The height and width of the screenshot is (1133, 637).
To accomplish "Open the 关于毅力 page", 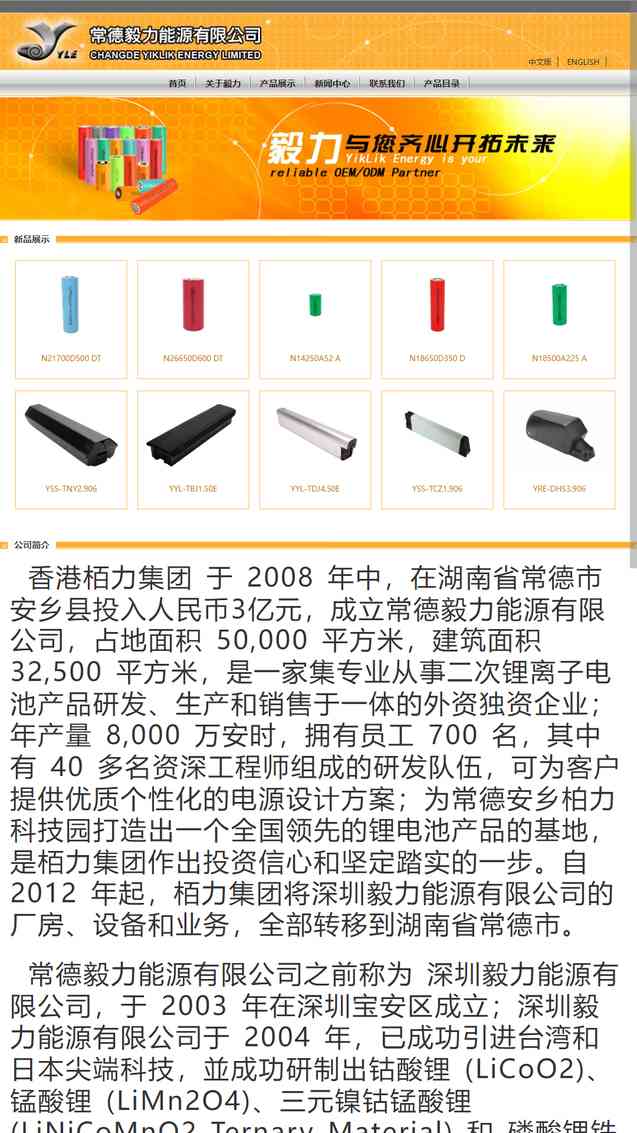I will click(x=222, y=84).
